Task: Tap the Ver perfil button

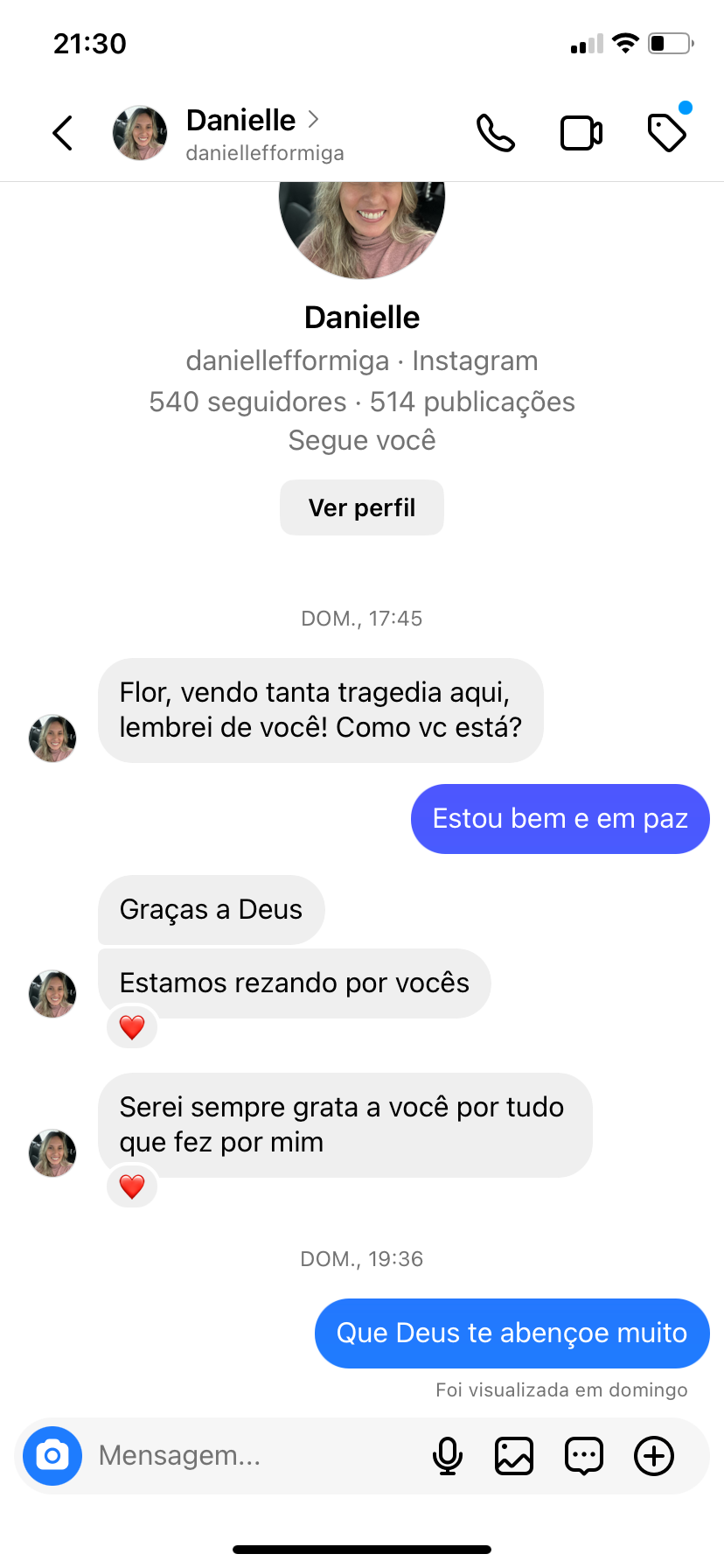Action: coord(361,507)
